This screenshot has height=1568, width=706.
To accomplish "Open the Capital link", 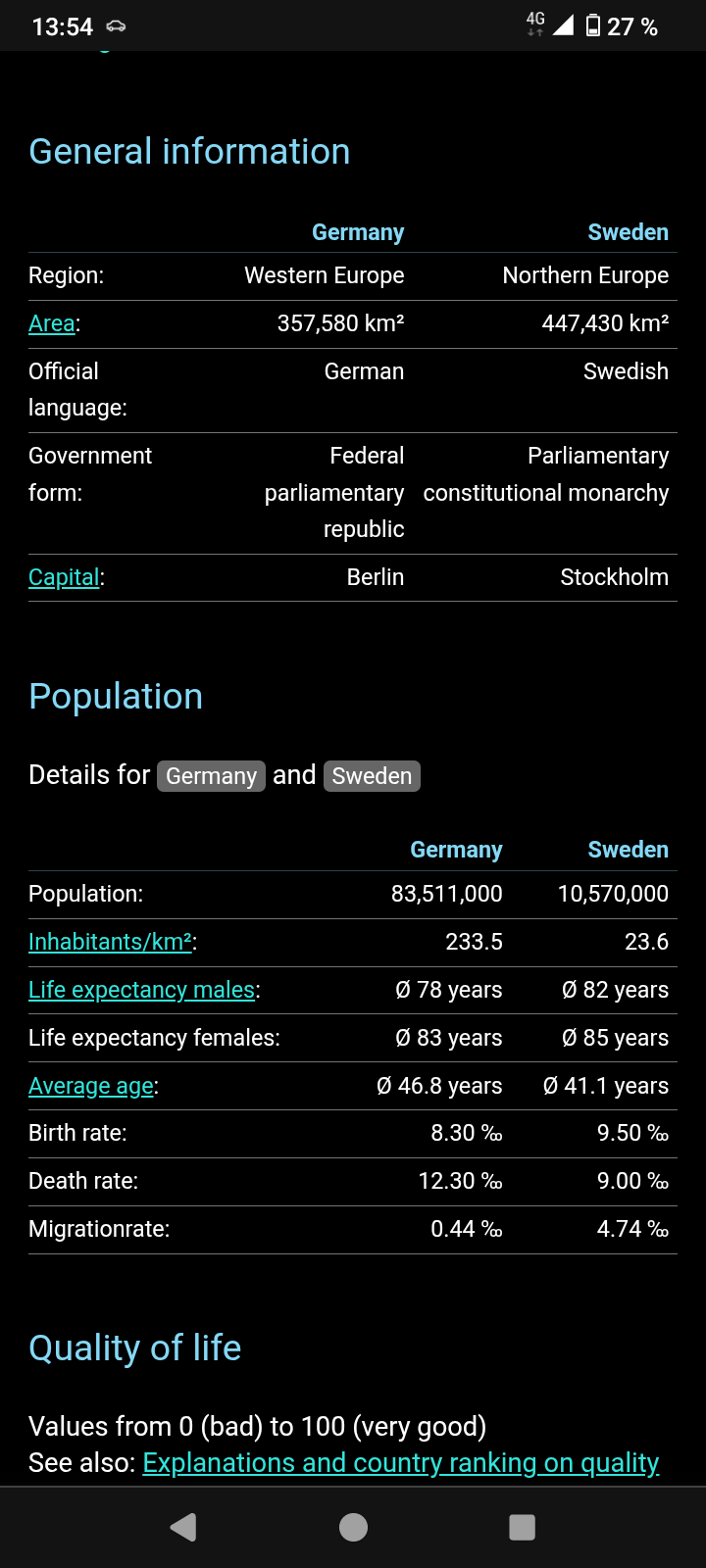I will click(64, 577).
